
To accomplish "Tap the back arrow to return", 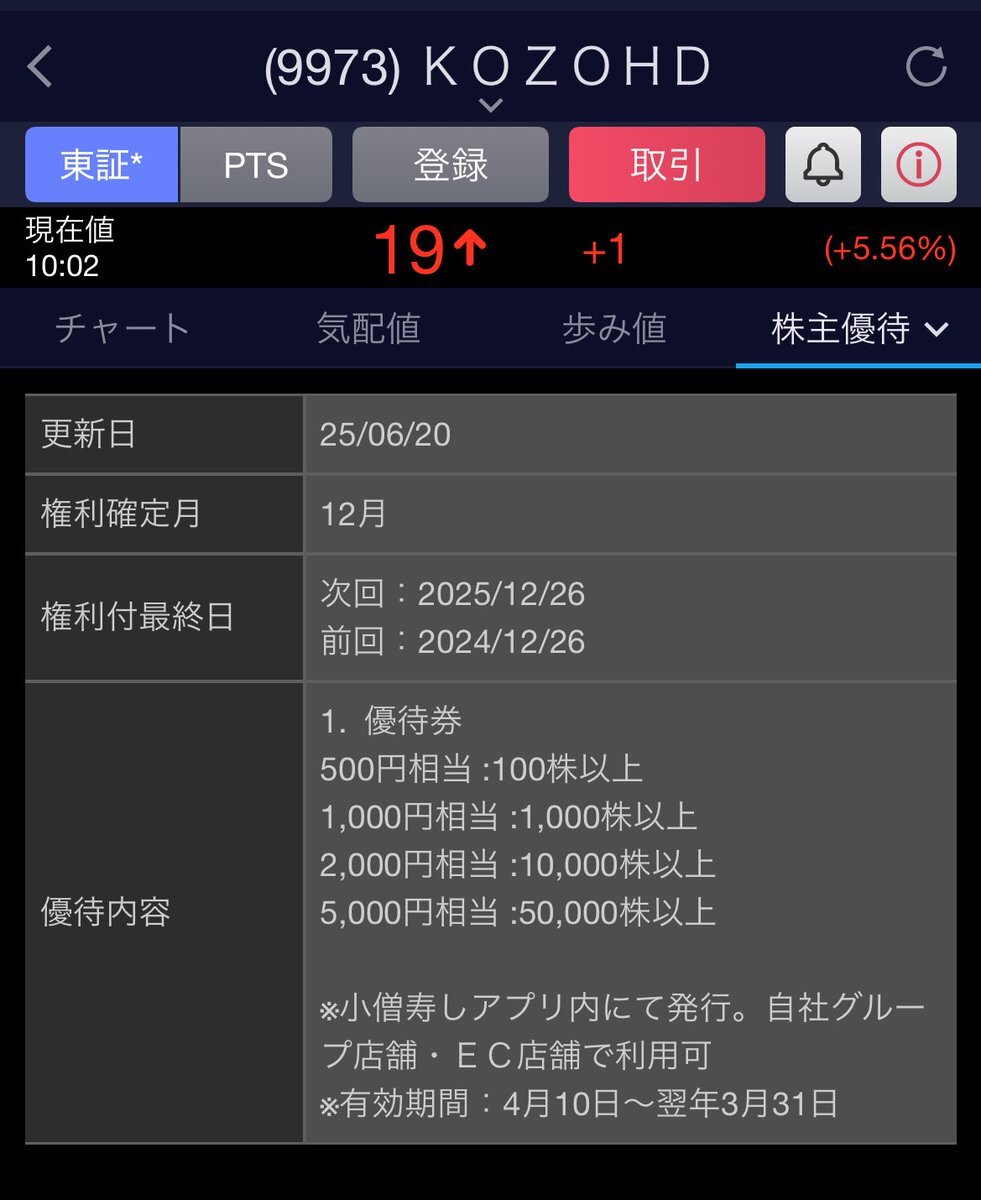I will (38, 66).
